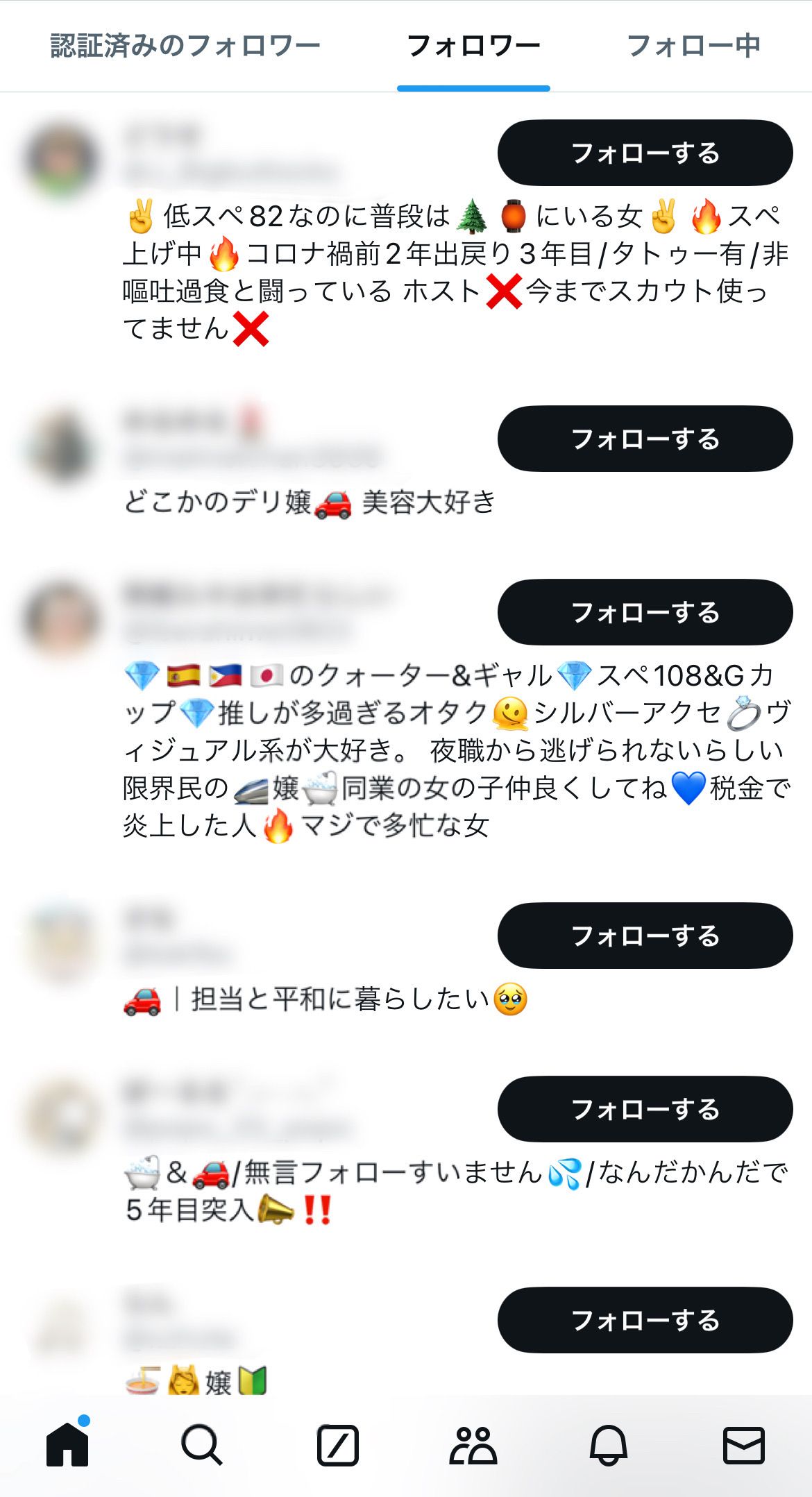Viewport: 812px width, 1497px height.
Task: Open the search tab
Action: pyautogui.click(x=202, y=1445)
